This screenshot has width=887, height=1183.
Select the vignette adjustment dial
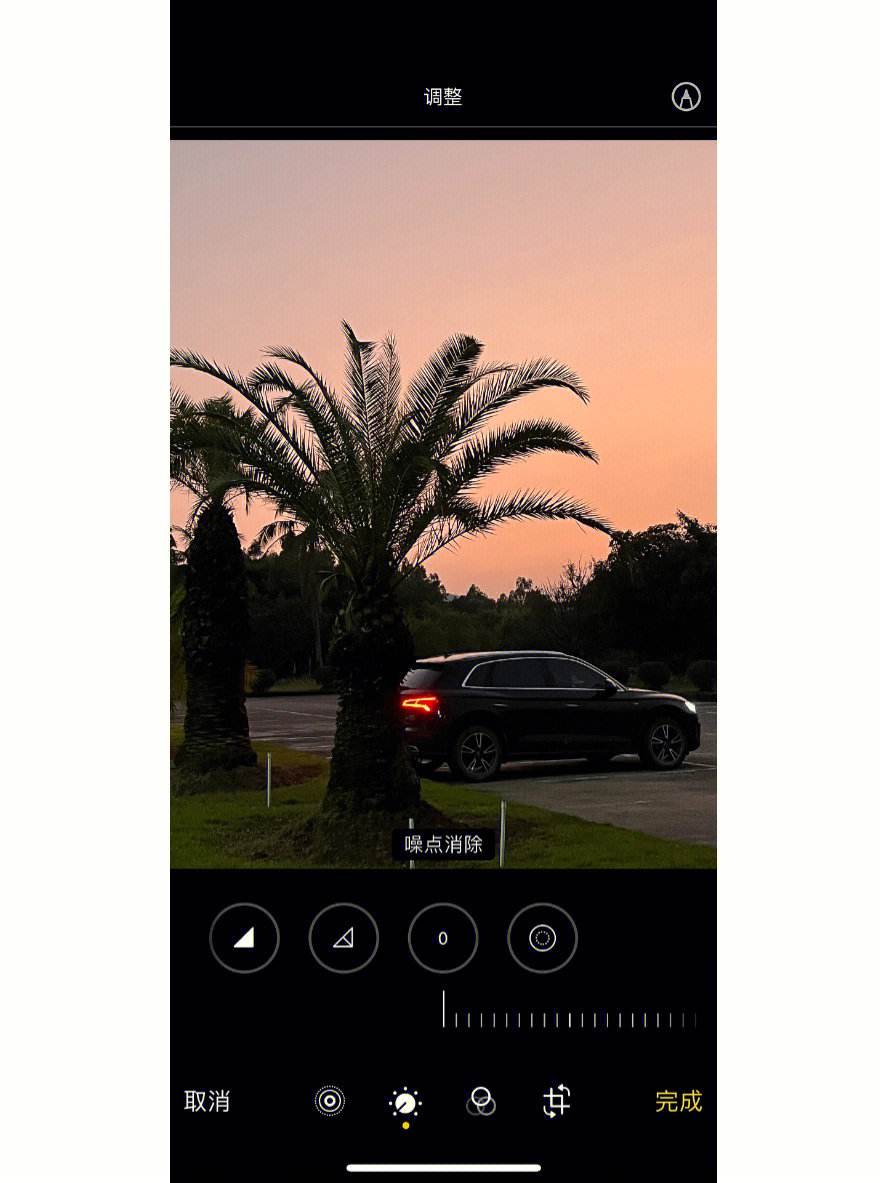(x=542, y=938)
